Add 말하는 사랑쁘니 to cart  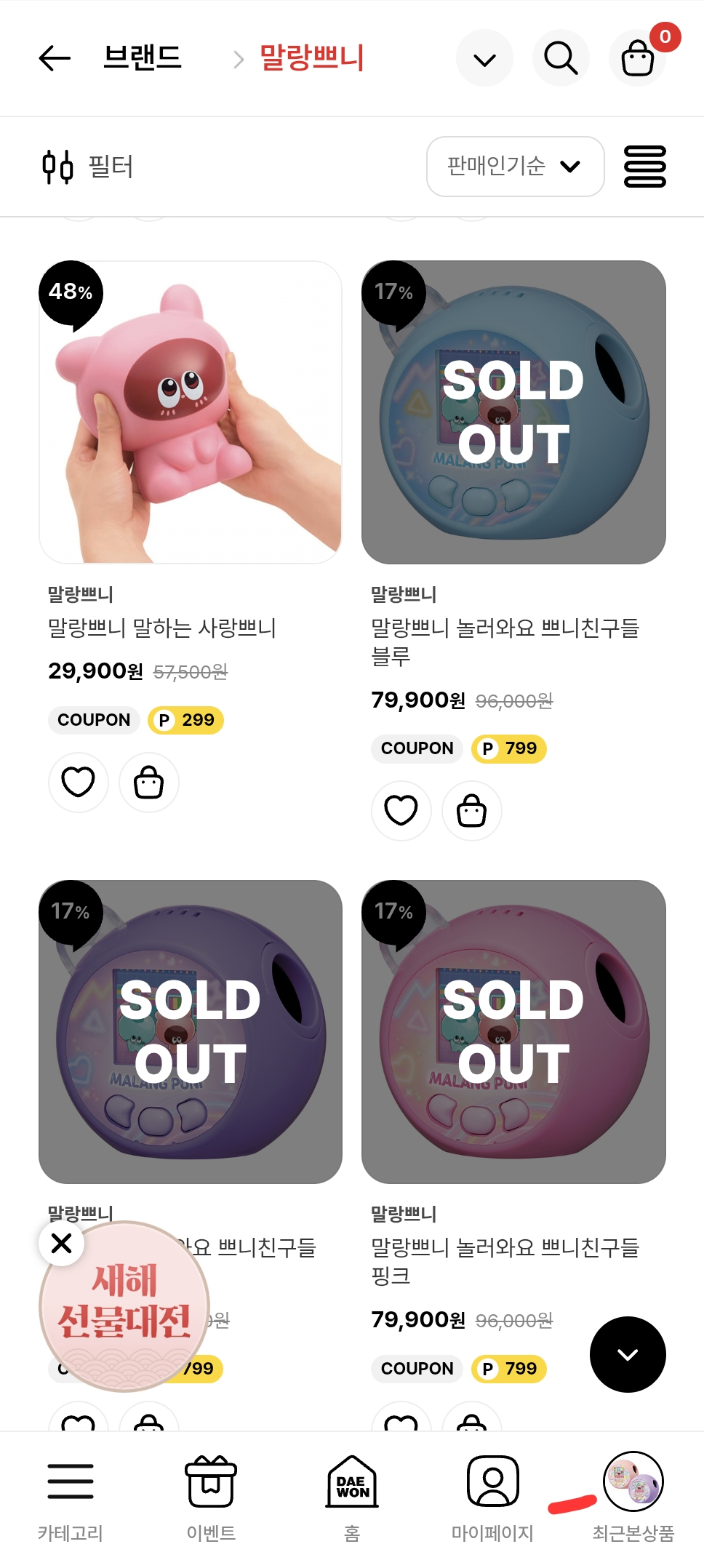[149, 783]
